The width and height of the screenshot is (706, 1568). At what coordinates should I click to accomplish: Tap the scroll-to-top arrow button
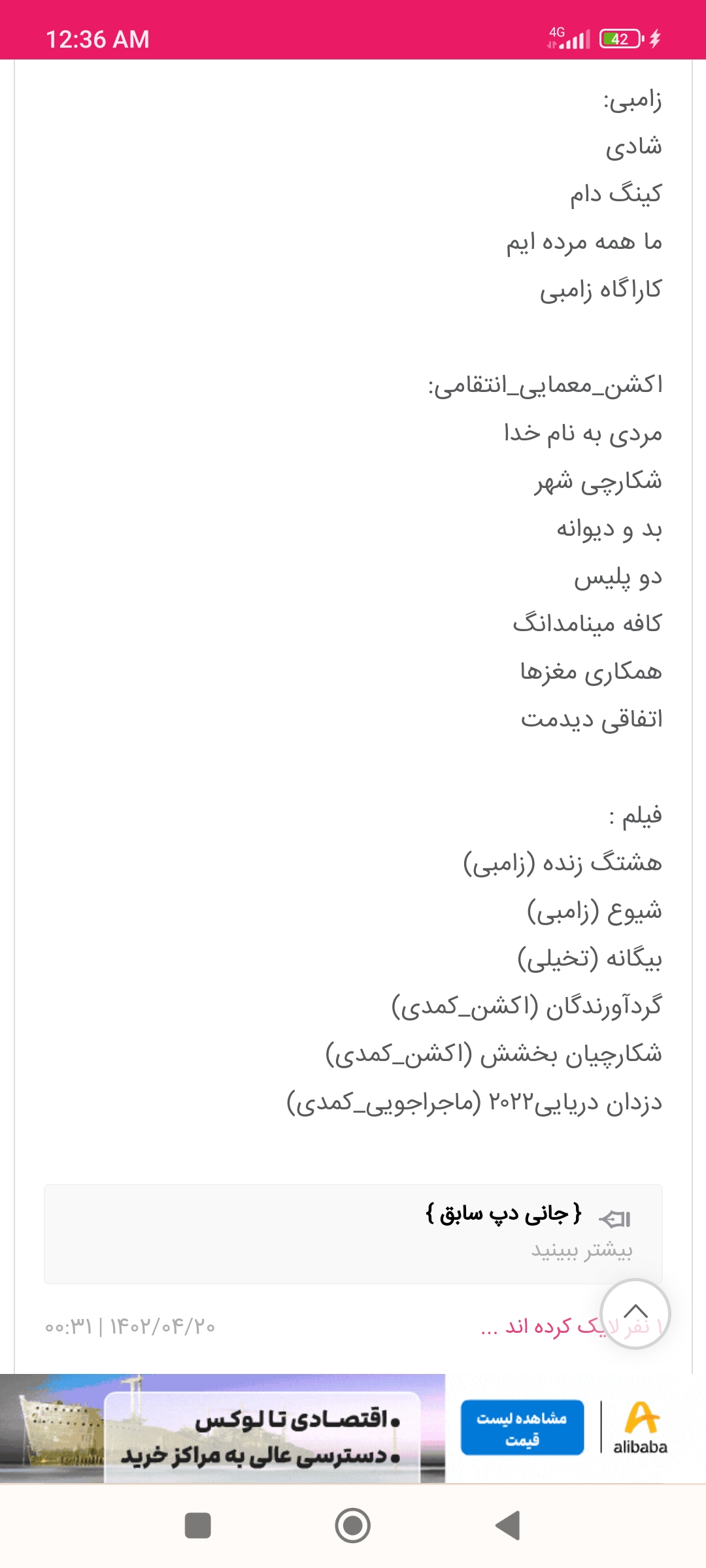(635, 1313)
